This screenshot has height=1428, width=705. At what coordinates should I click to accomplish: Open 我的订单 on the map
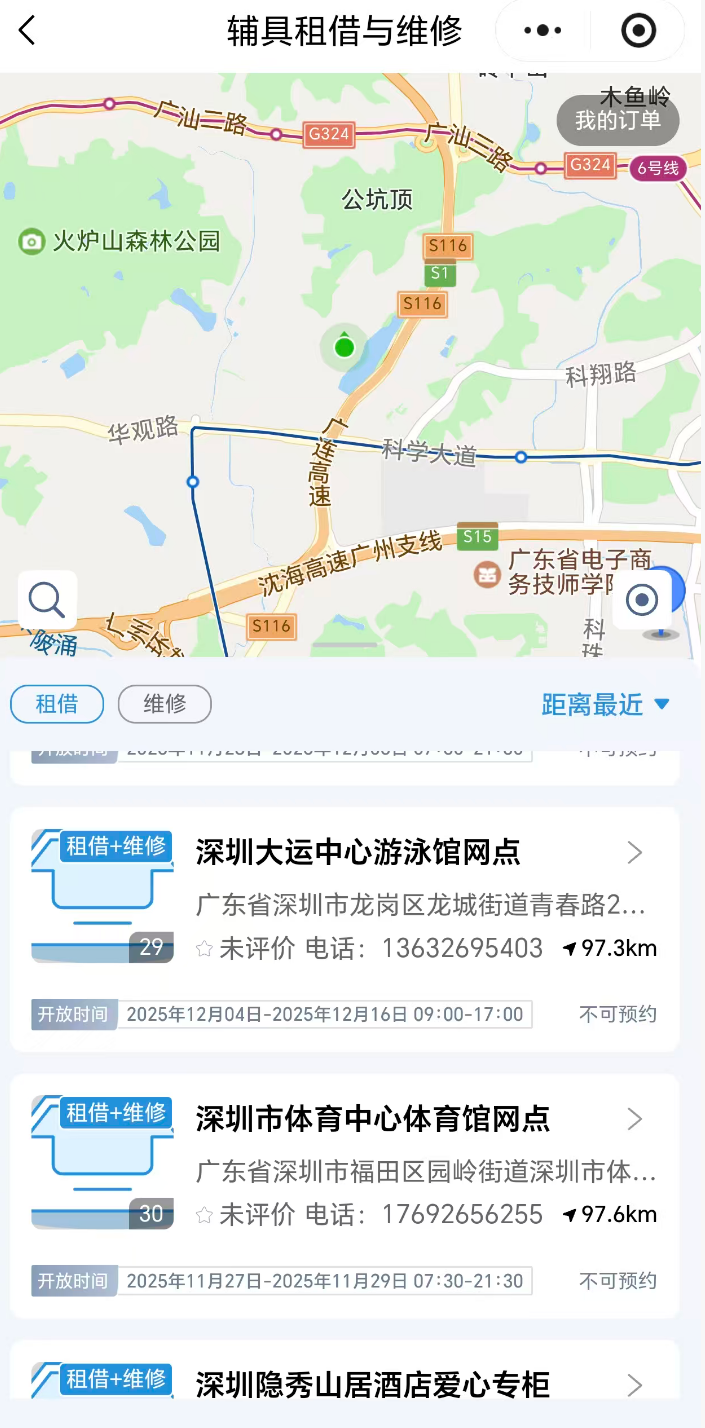point(617,121)
